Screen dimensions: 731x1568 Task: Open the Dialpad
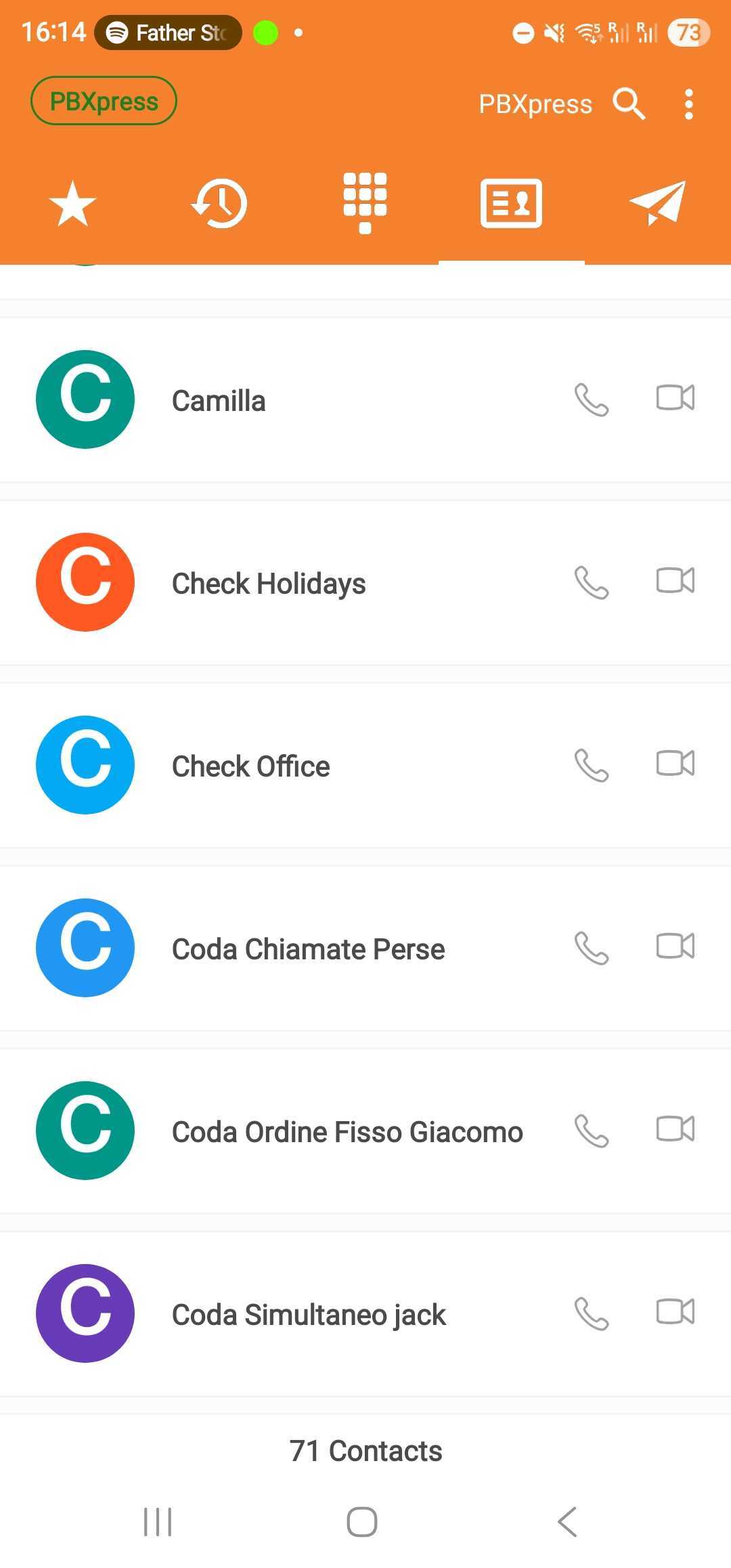[364, 203]
